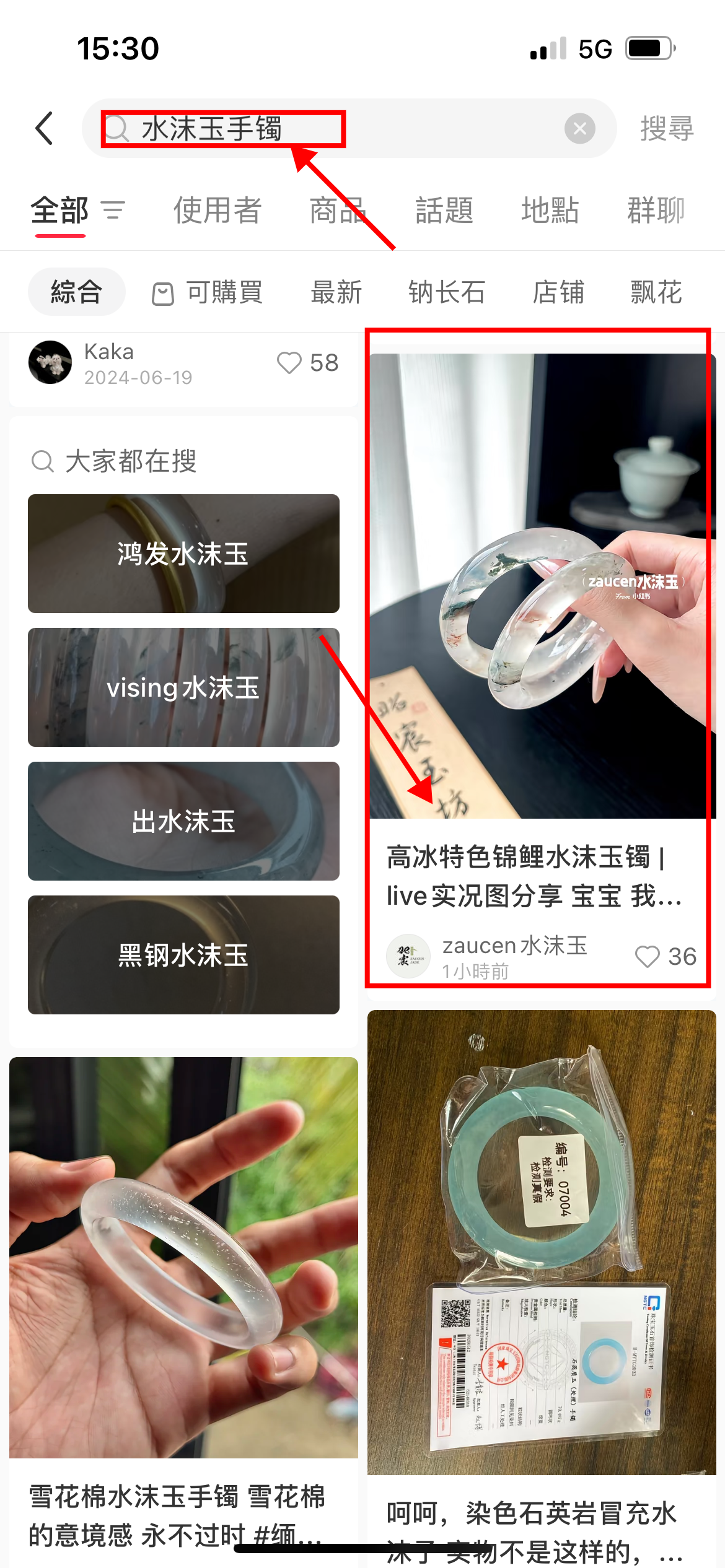Switch to the 商品 tab

[x=338, y=211]
